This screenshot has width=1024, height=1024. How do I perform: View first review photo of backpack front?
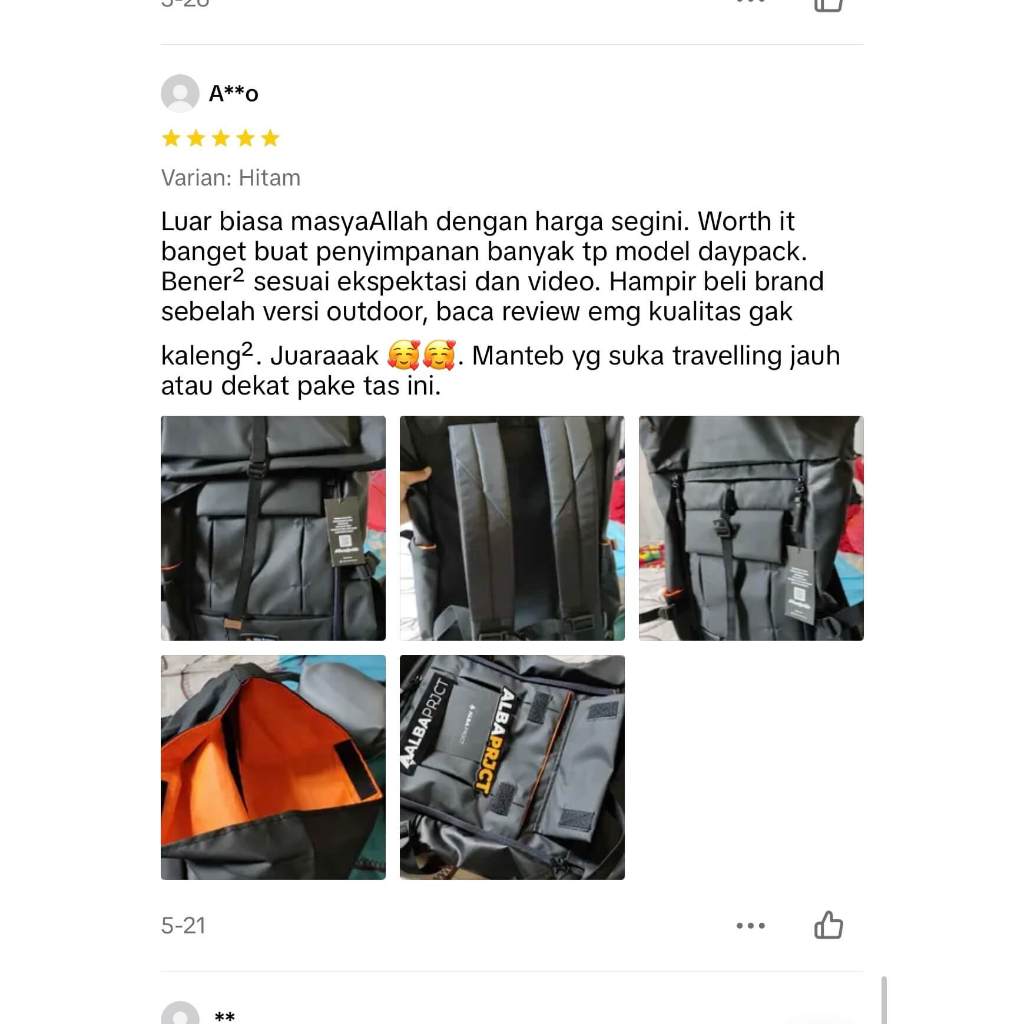click(x=273, y=528)
